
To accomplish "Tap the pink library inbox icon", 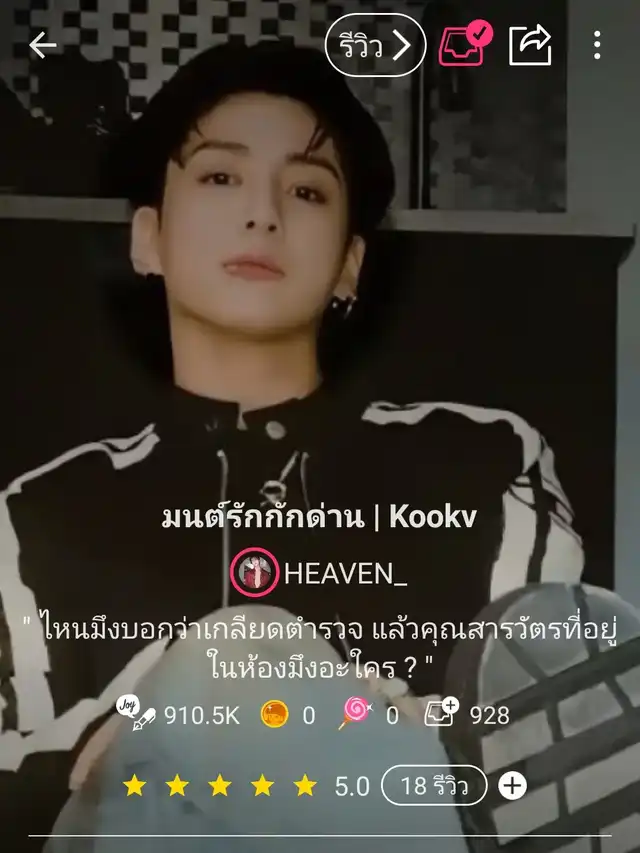I will click(464, 45).
